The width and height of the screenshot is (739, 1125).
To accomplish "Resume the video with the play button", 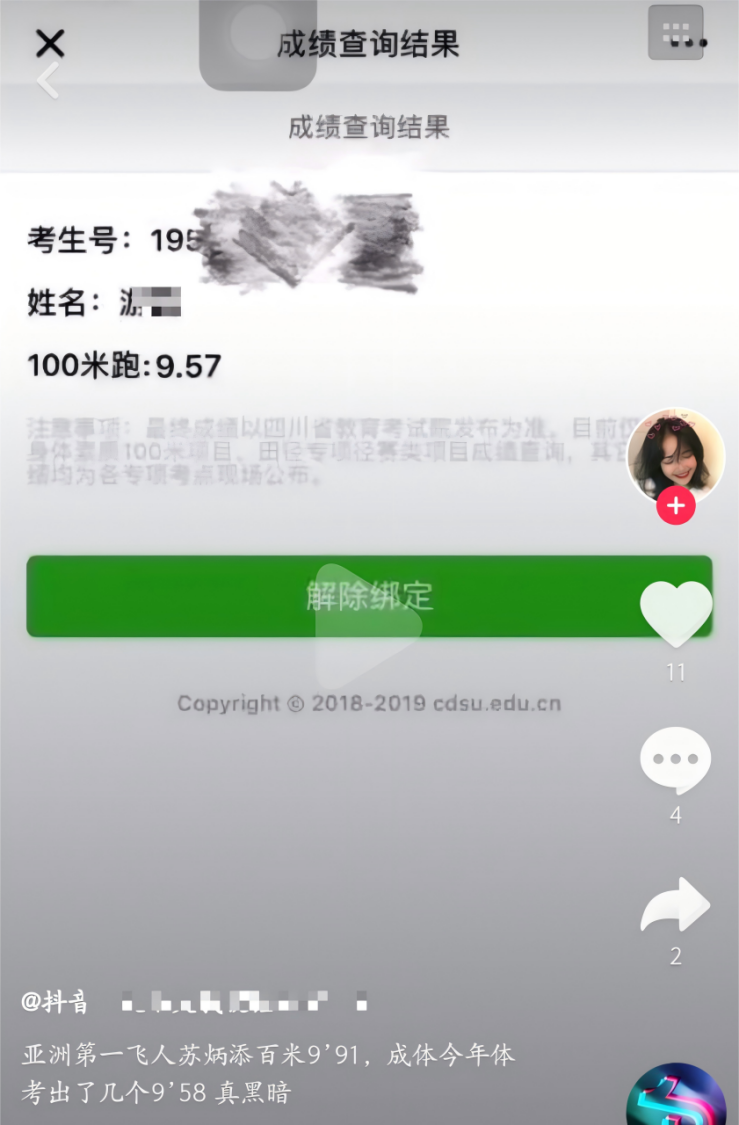I will [x=367, y=626].
